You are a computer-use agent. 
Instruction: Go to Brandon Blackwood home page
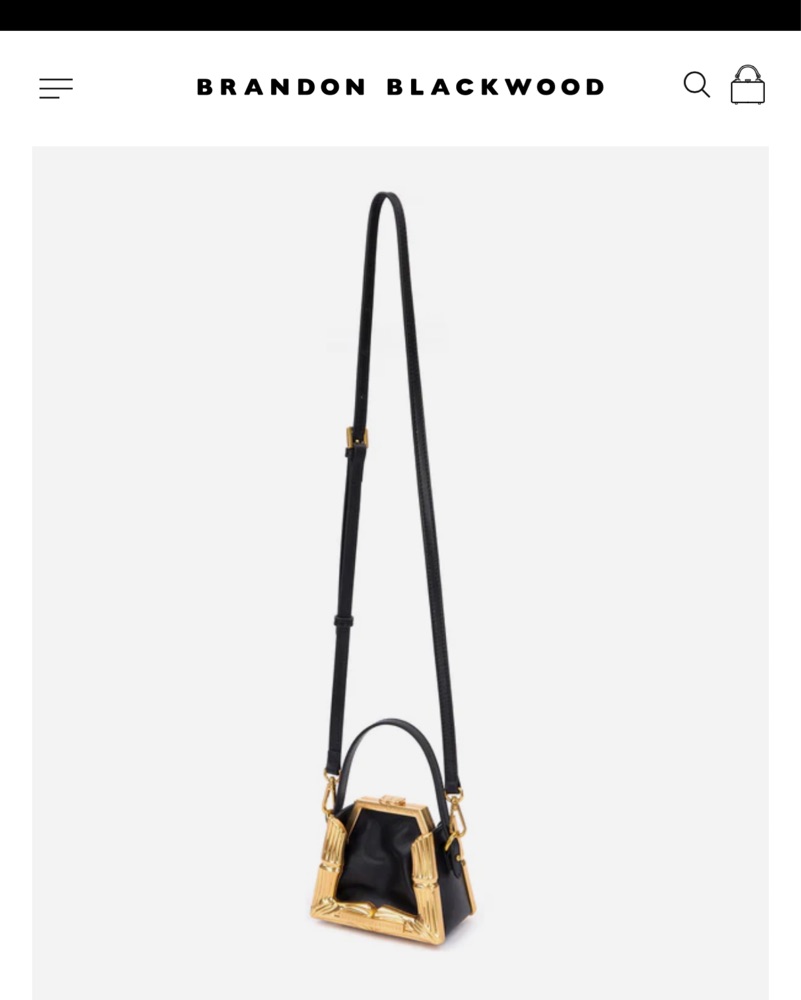[400, 87]
